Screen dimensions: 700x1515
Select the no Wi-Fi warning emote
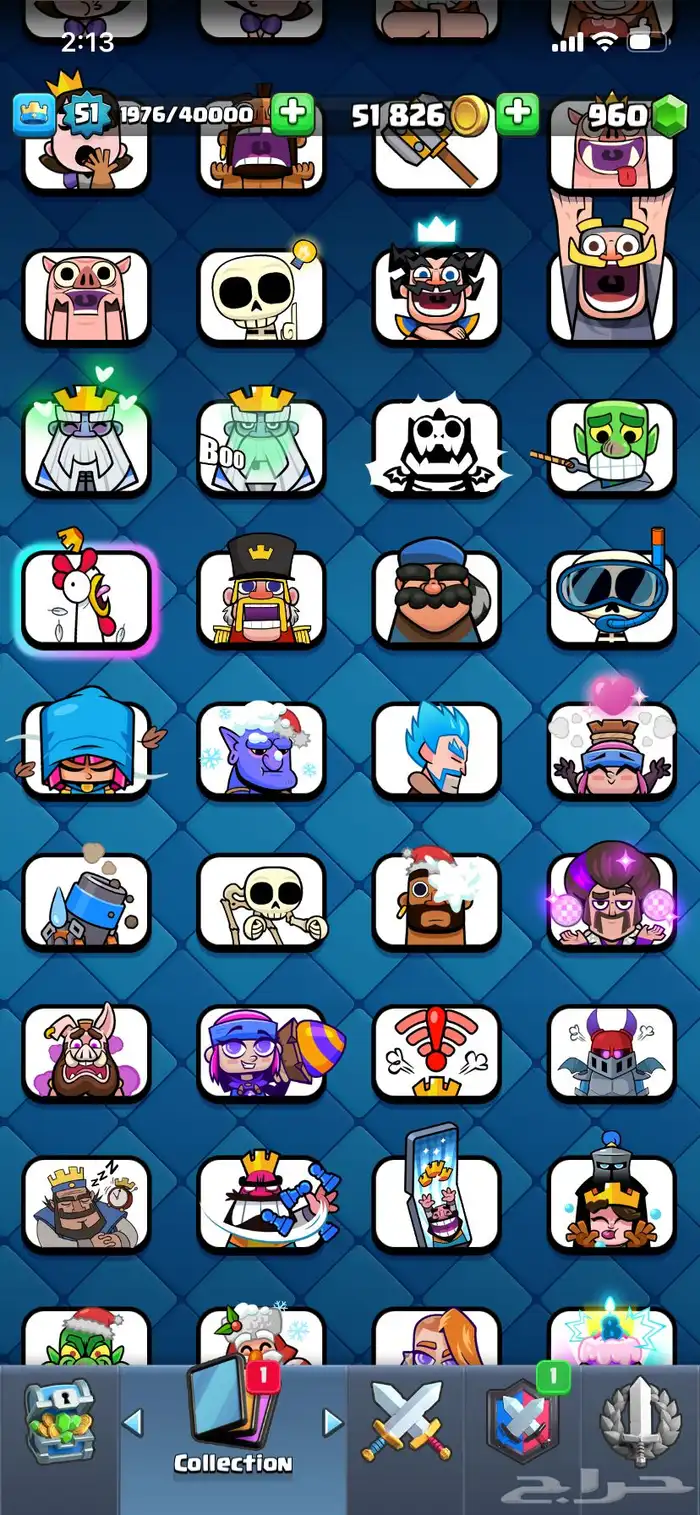pos(436,1052)
